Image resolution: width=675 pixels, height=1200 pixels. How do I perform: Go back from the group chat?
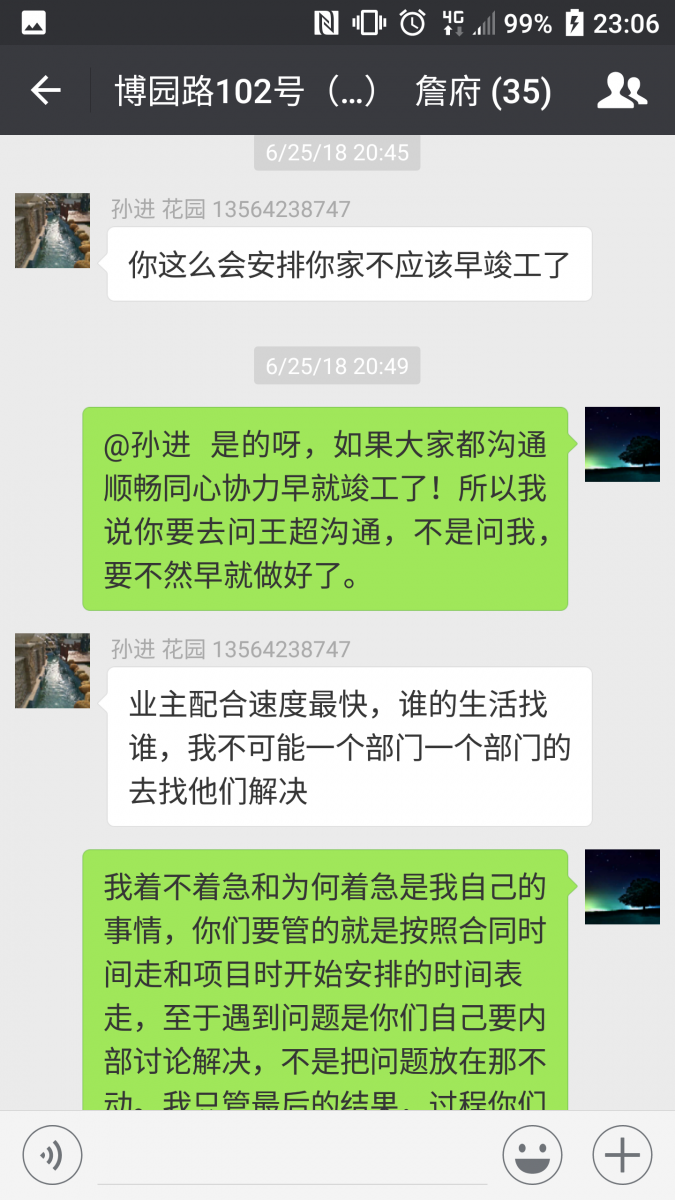pyautogui.click(x=46, y=91)
